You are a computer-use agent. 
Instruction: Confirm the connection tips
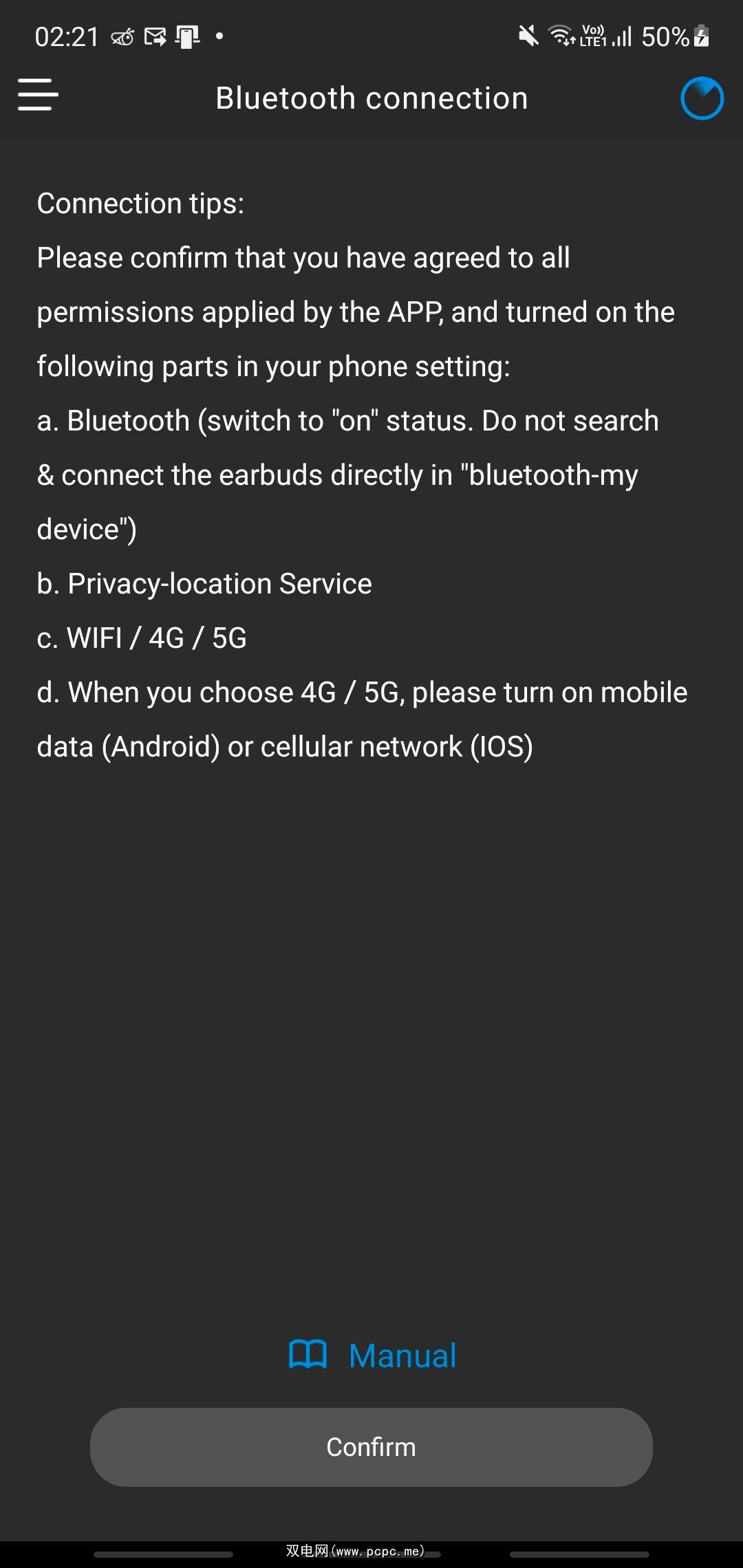pyautogui.click(x=371, y=1447)
